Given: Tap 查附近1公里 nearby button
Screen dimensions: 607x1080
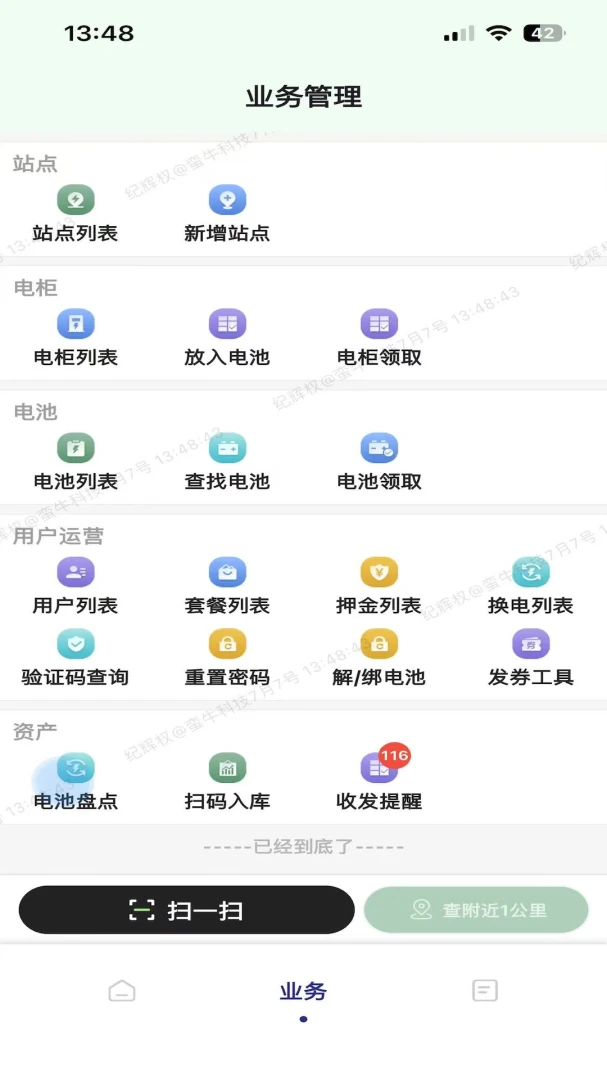Looking at the screenshot, I should [476, 910].
